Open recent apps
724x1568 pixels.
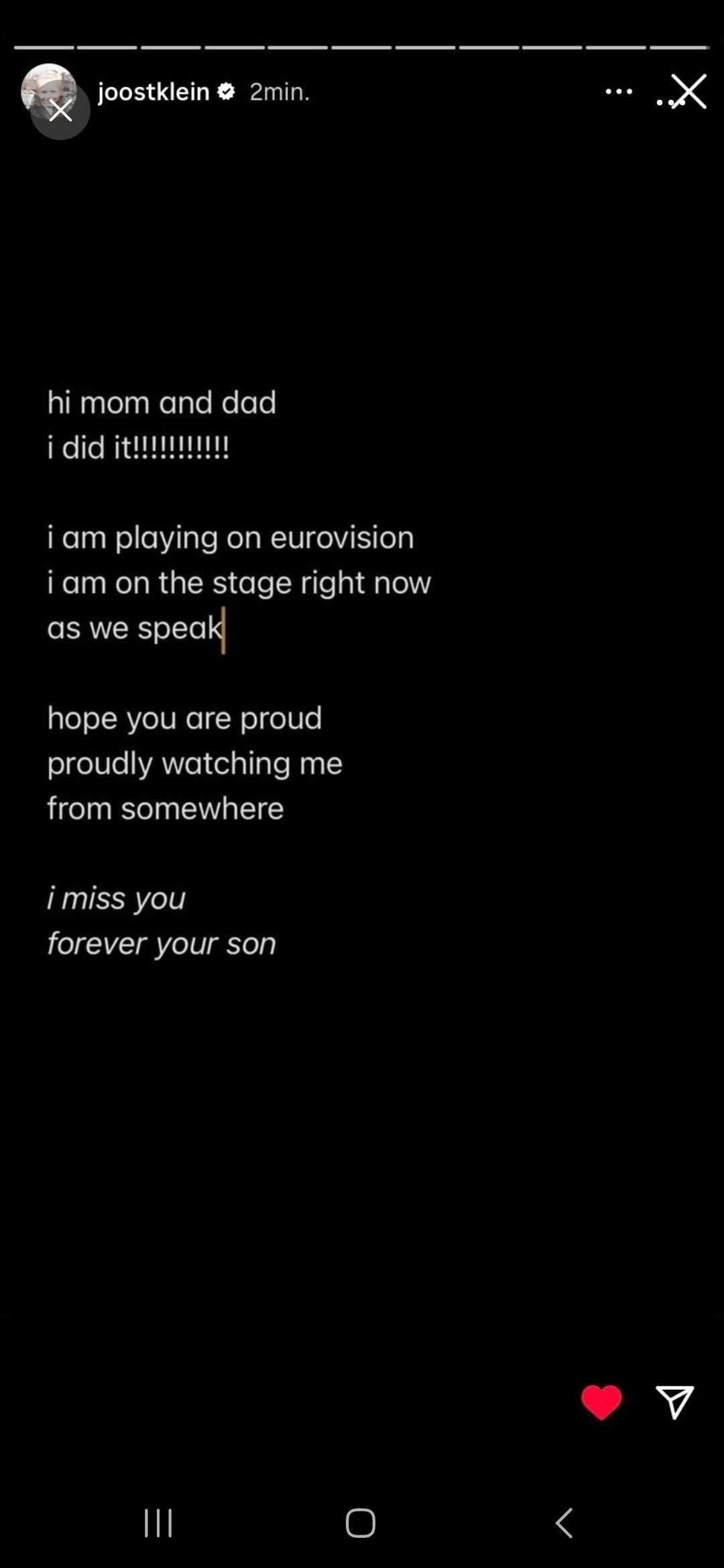[158, 1522]
